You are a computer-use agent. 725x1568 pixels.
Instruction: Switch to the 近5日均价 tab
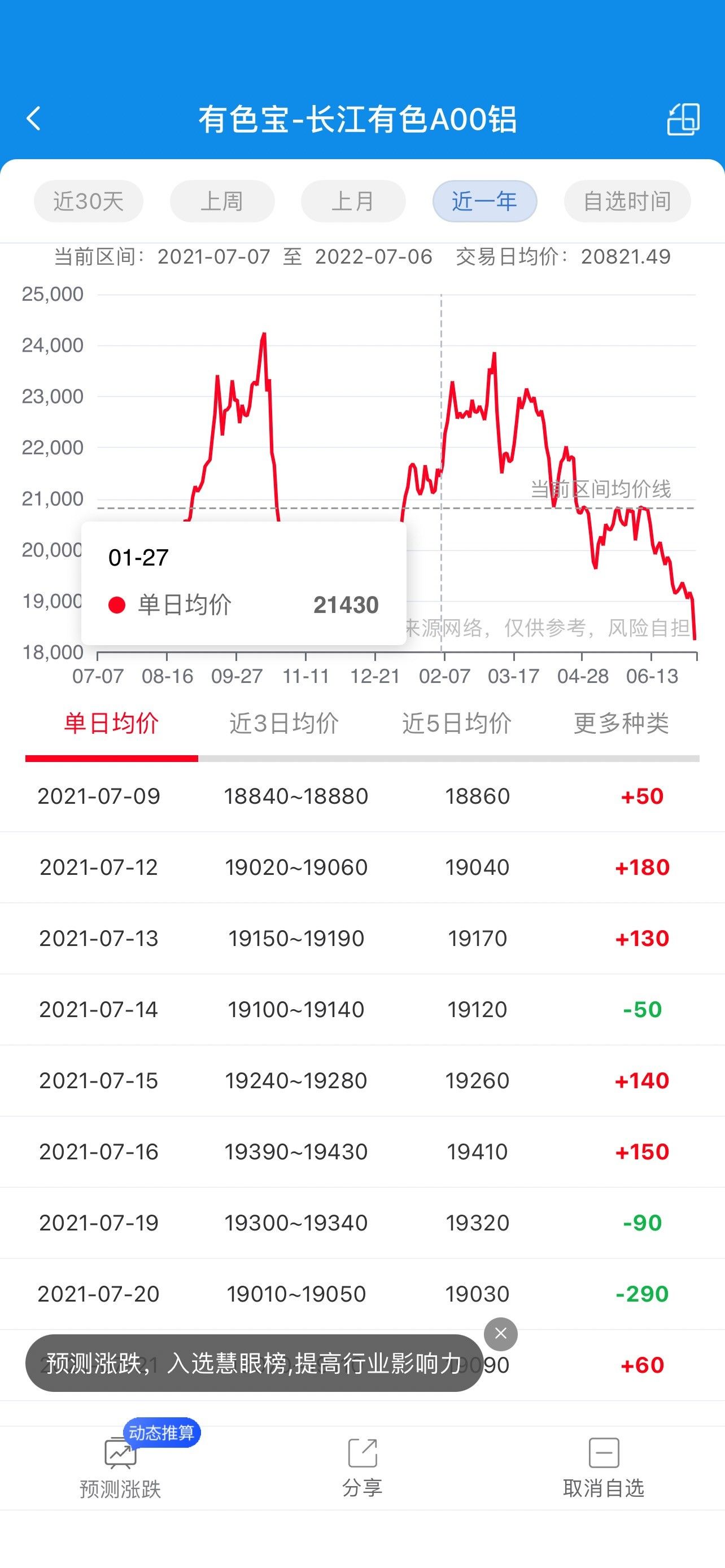(x=457, y=723)
